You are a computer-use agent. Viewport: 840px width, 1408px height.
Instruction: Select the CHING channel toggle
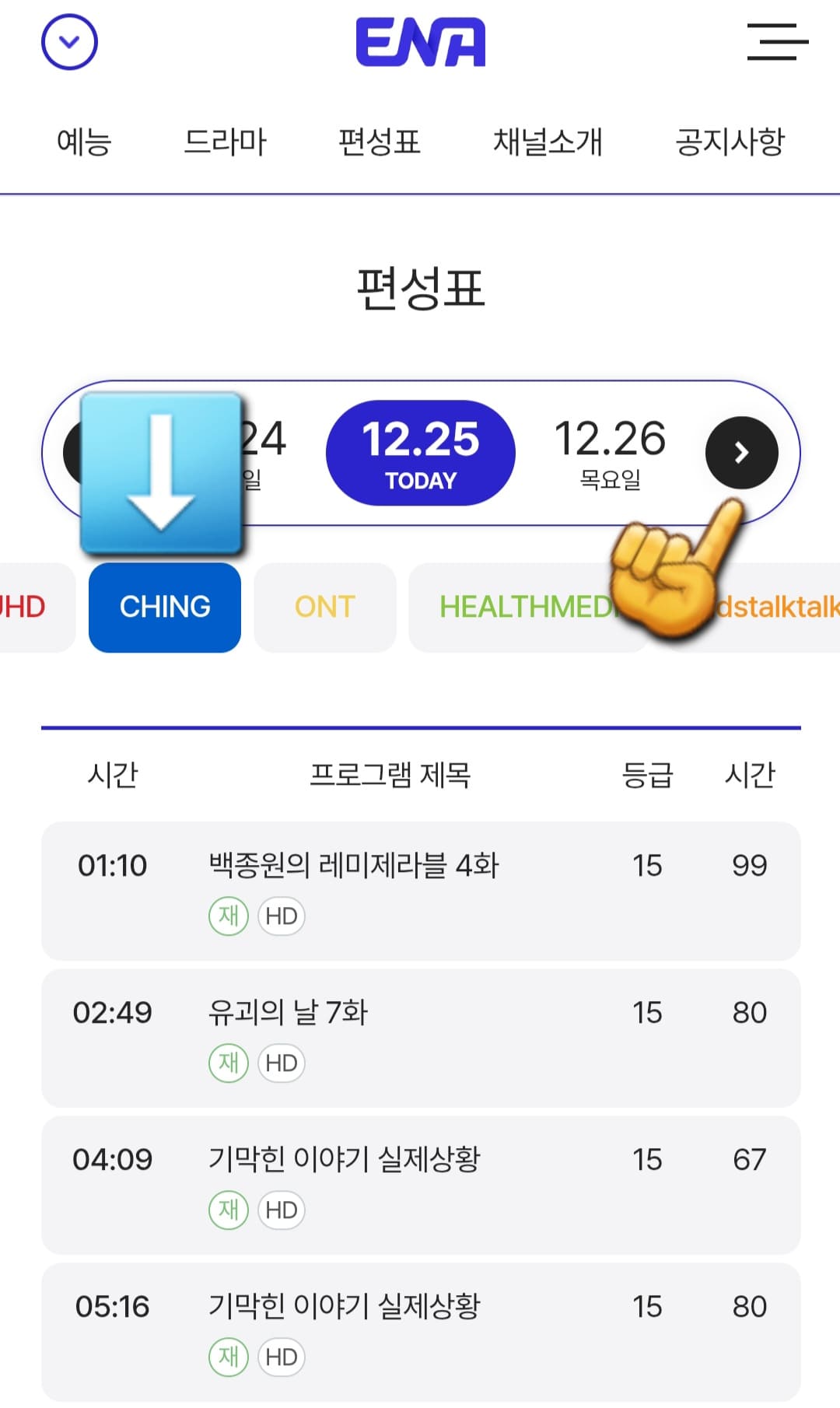(164, 607)
